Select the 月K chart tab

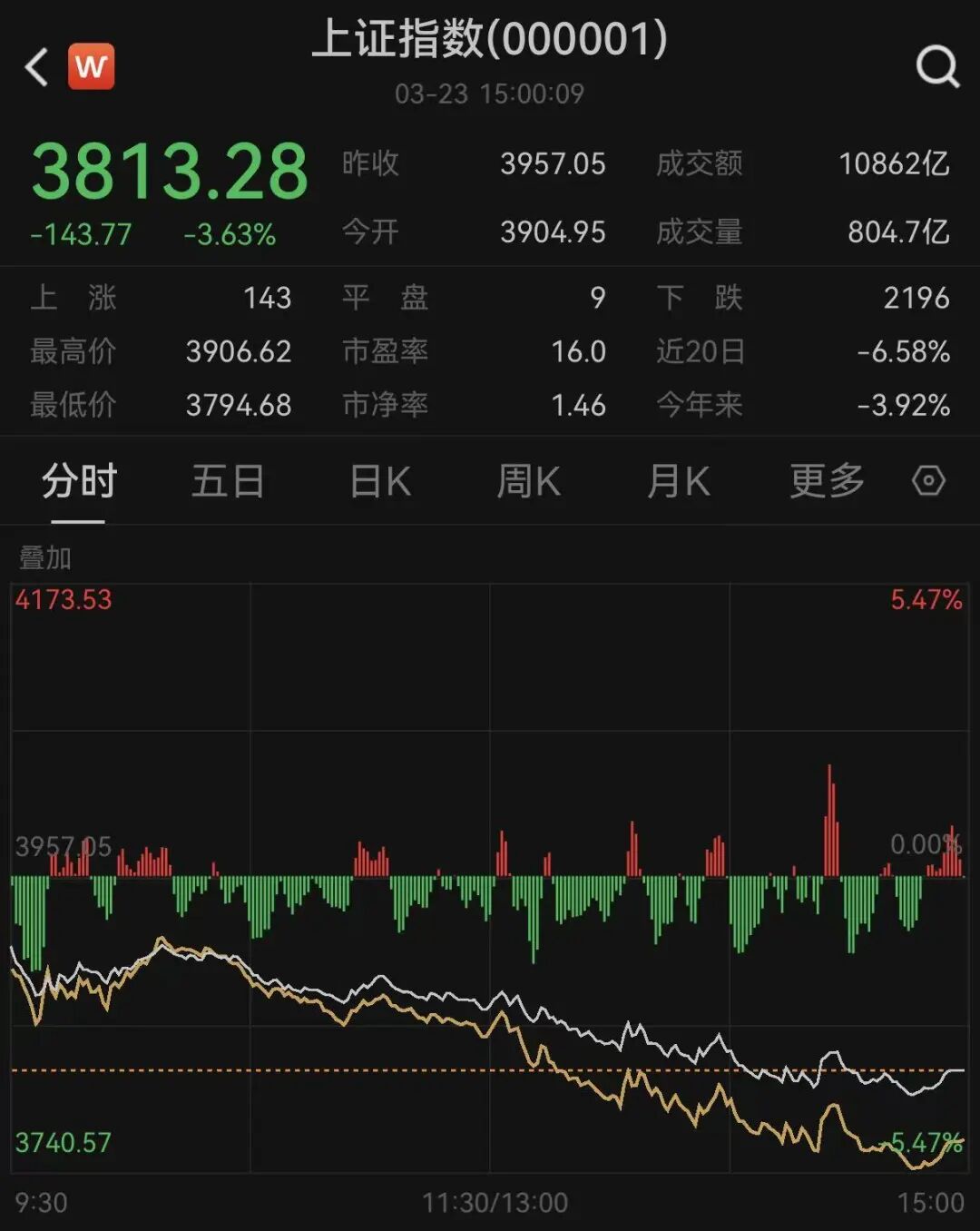tap(678, 481)
